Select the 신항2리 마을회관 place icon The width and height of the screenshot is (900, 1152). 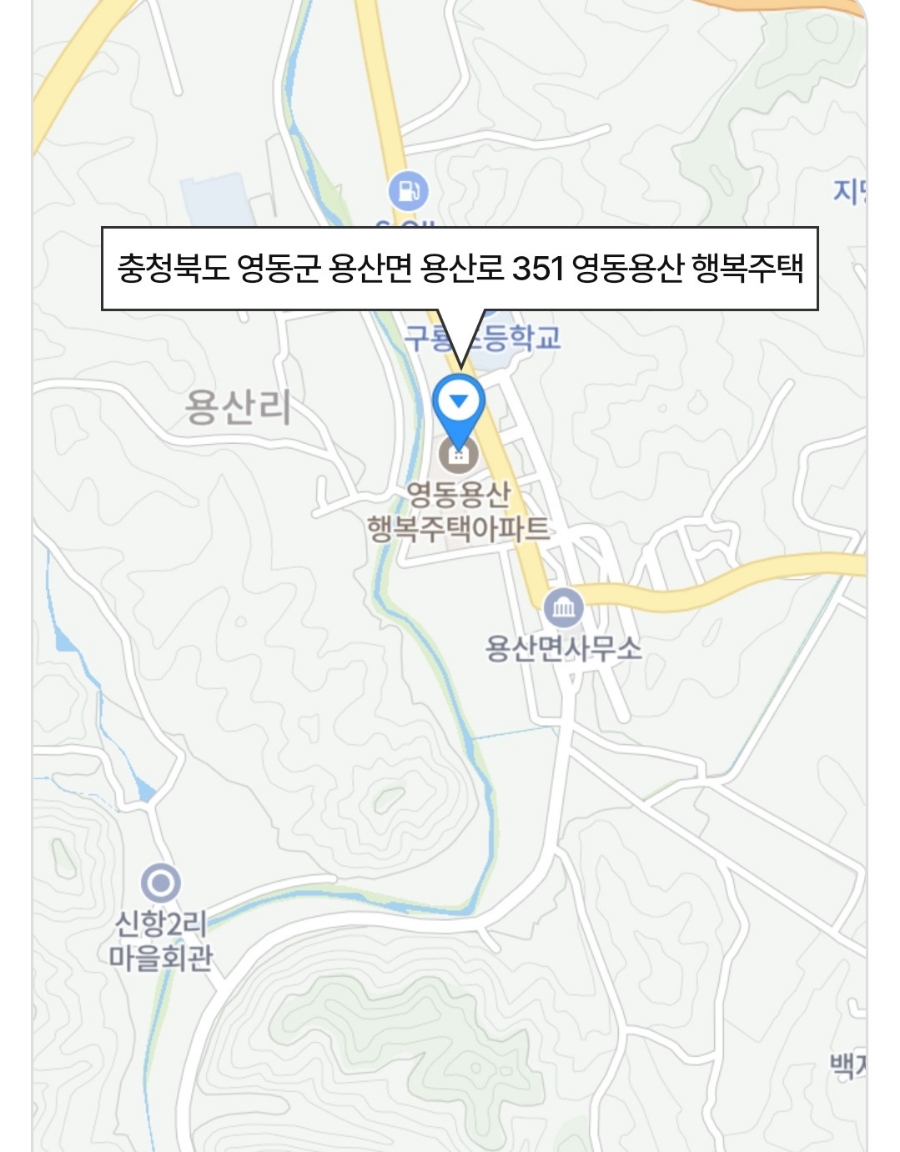click(161, 884)
